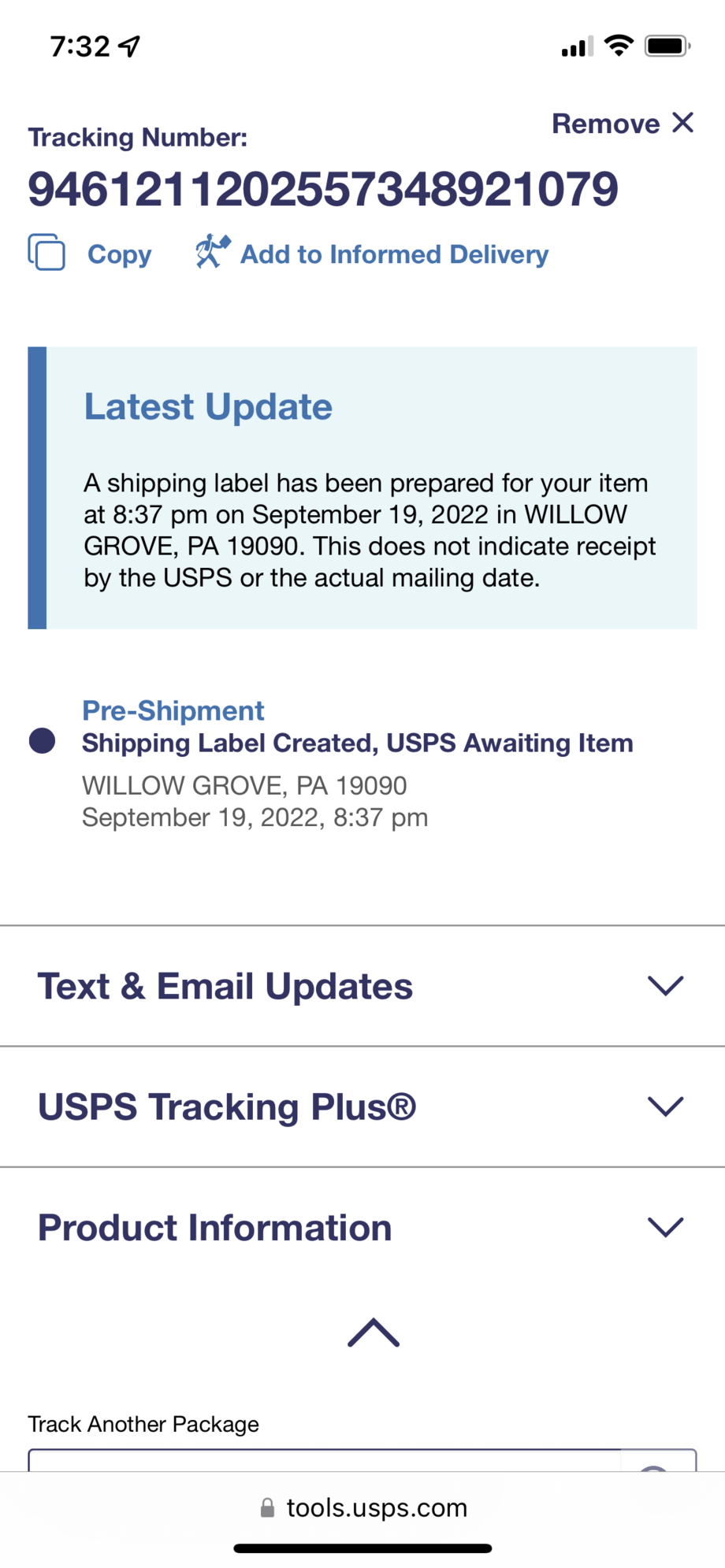Tap the tools.usps.com address bar
This screenshot has height=1568, width=725.
[363, 1507]
